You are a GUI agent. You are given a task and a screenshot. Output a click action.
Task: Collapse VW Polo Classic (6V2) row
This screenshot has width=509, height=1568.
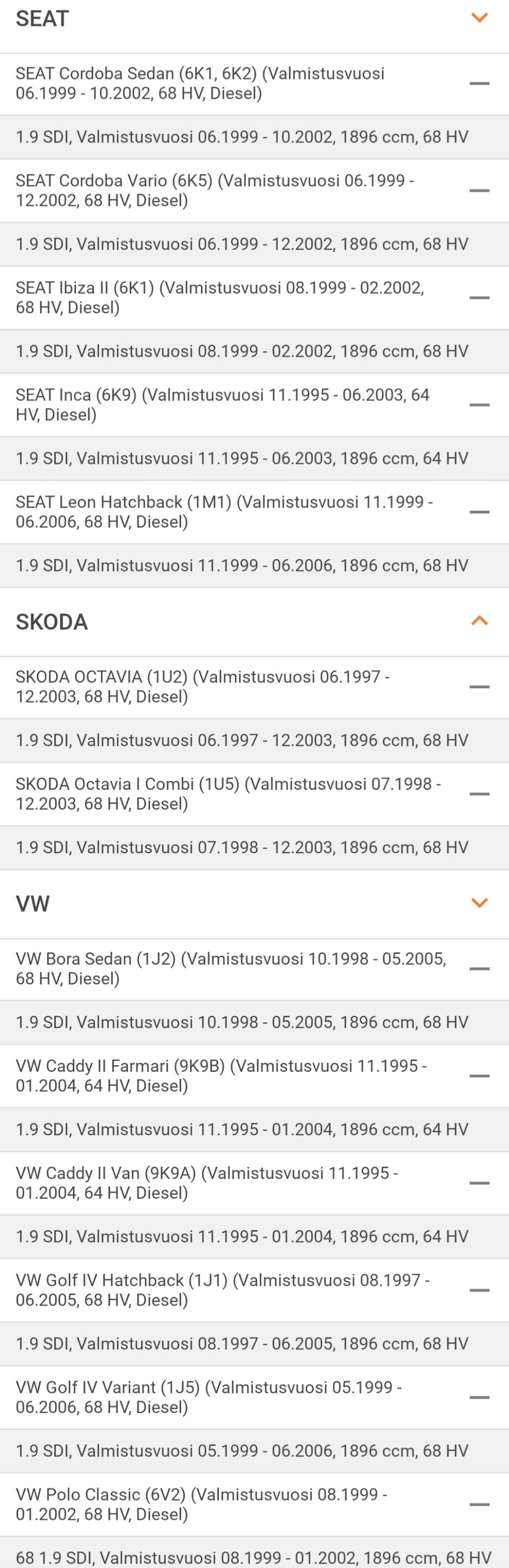point(479,1504)
